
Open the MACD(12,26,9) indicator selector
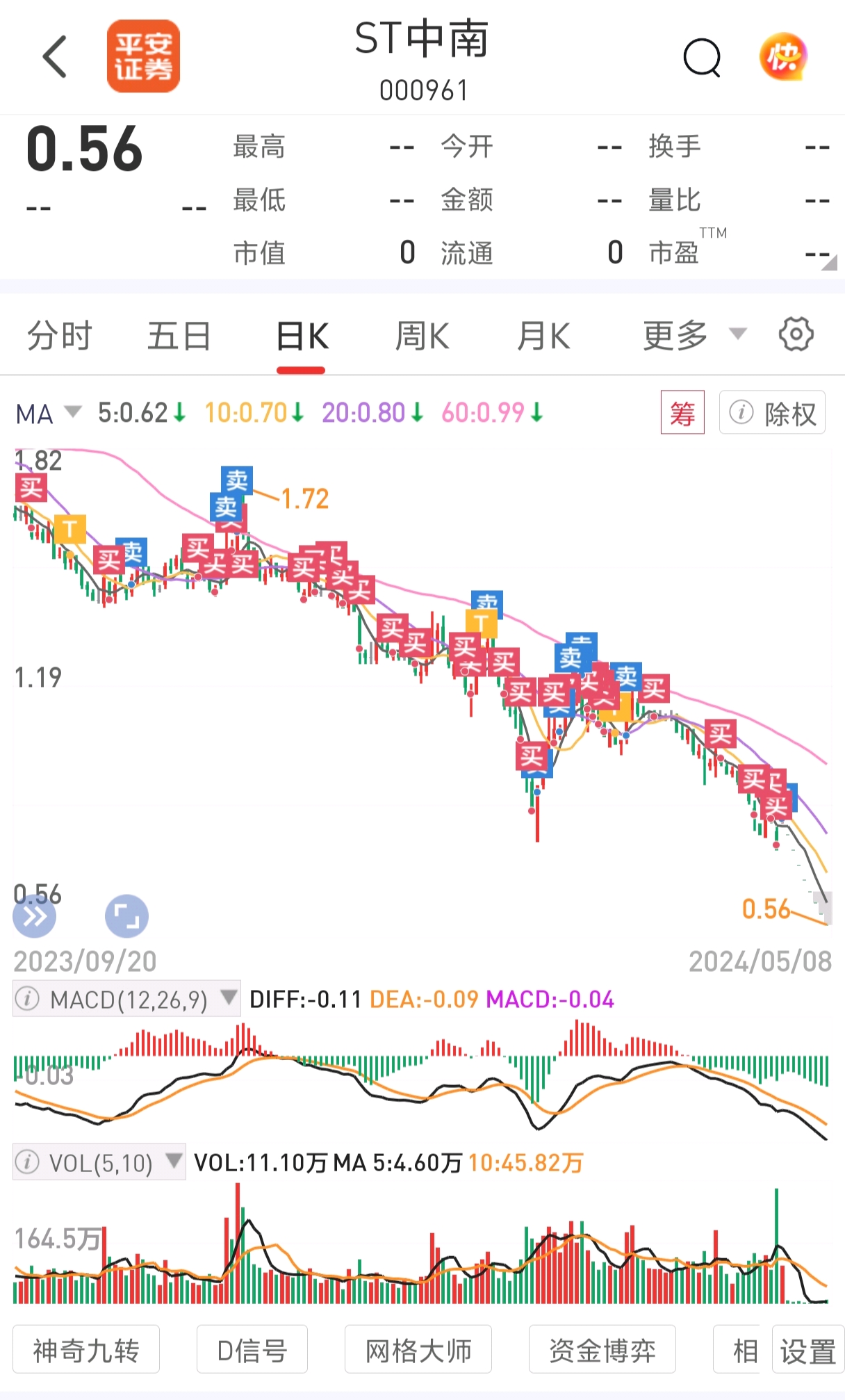127,999
